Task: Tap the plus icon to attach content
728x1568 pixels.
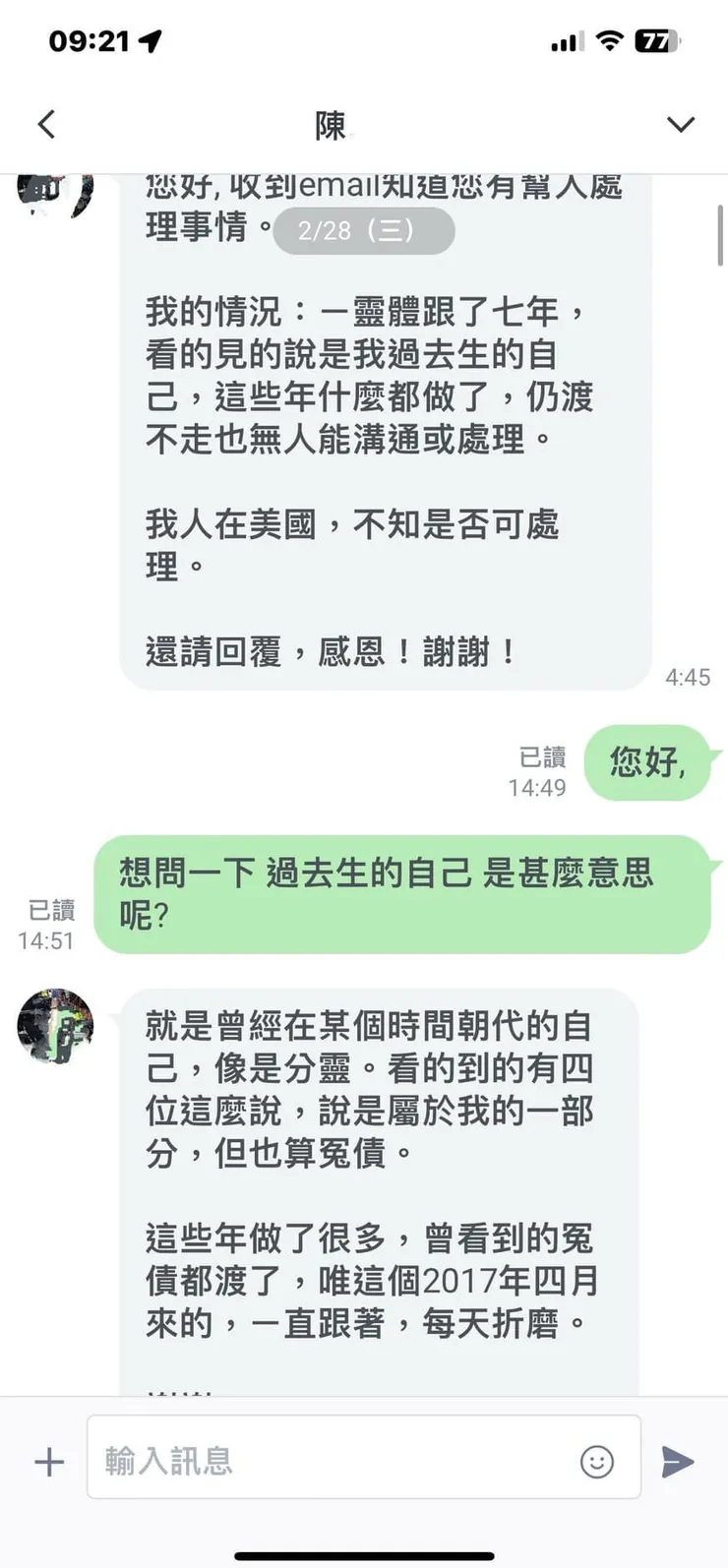Action: (x=48, y=1462)
